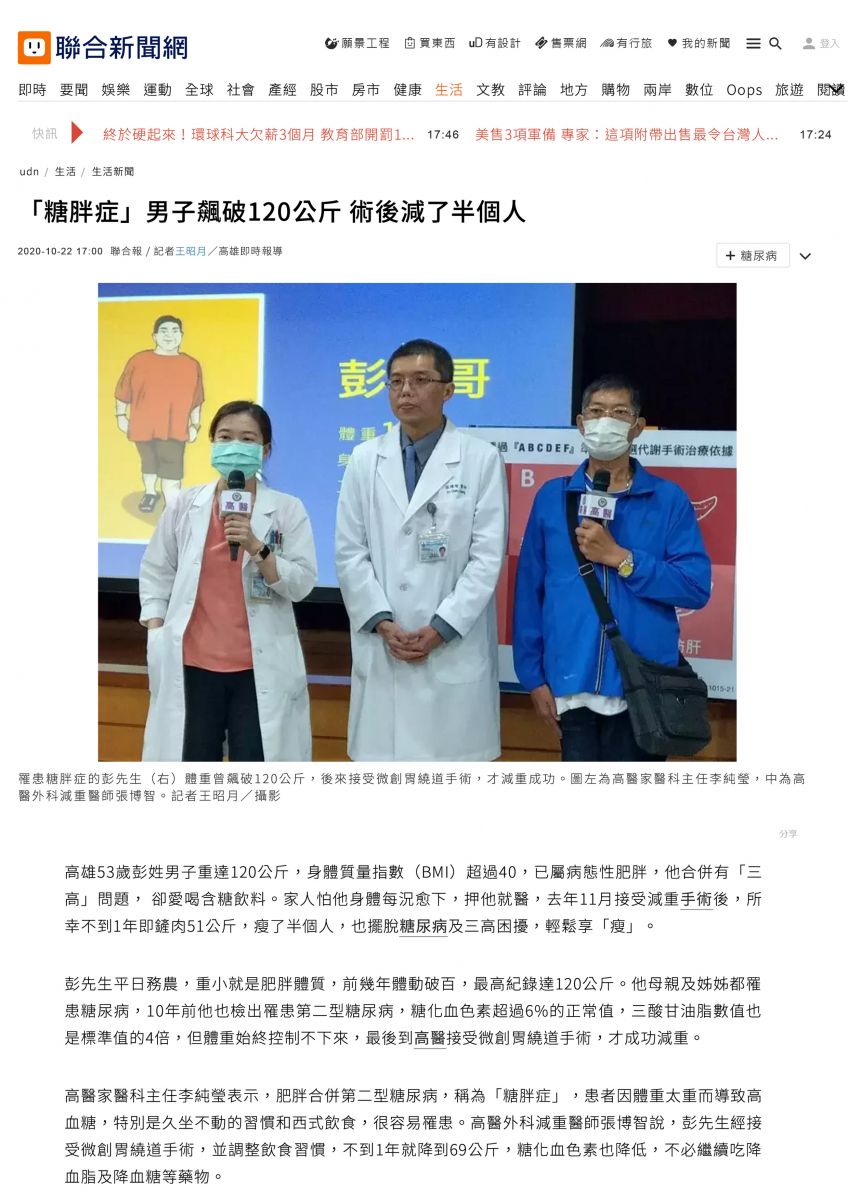Tap the 聯合新聞網 home logo
The image size is (848, 1200).
pyautogui.click(x=103, y=46)
